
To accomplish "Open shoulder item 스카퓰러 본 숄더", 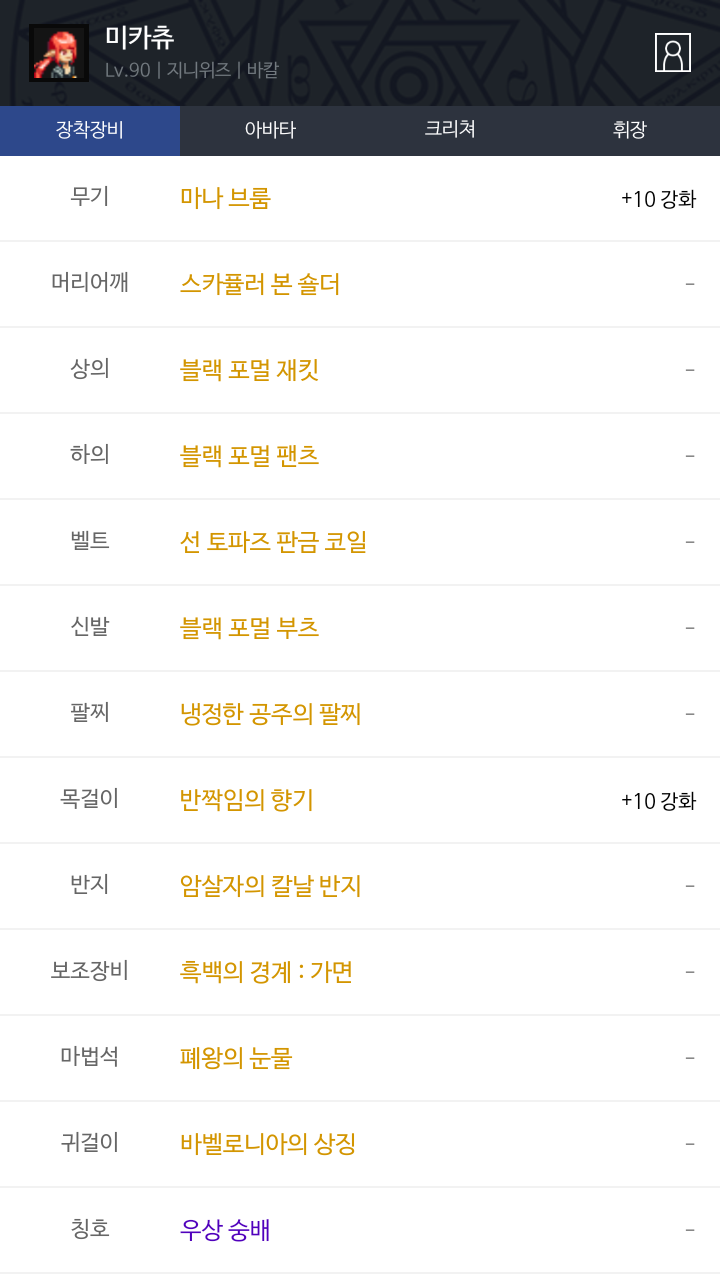I will pos(260,284).
